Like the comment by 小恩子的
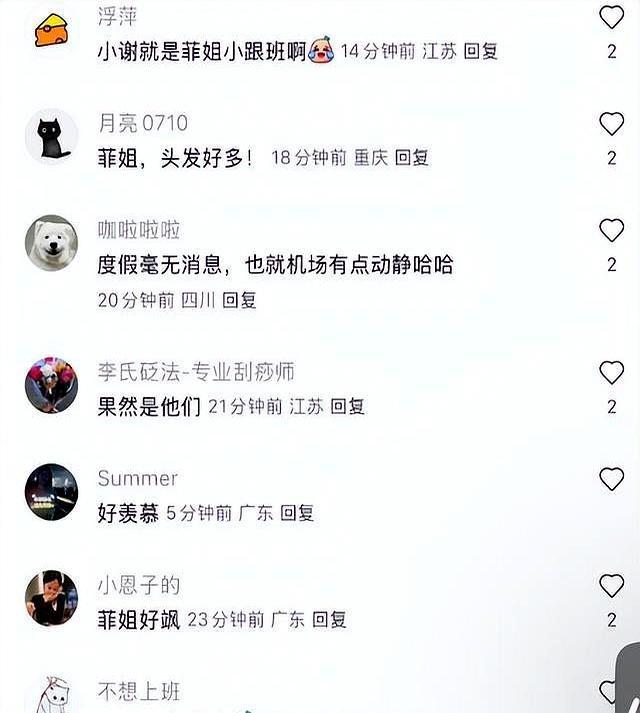This screenshot has width=640, height=713. point(611,586)
